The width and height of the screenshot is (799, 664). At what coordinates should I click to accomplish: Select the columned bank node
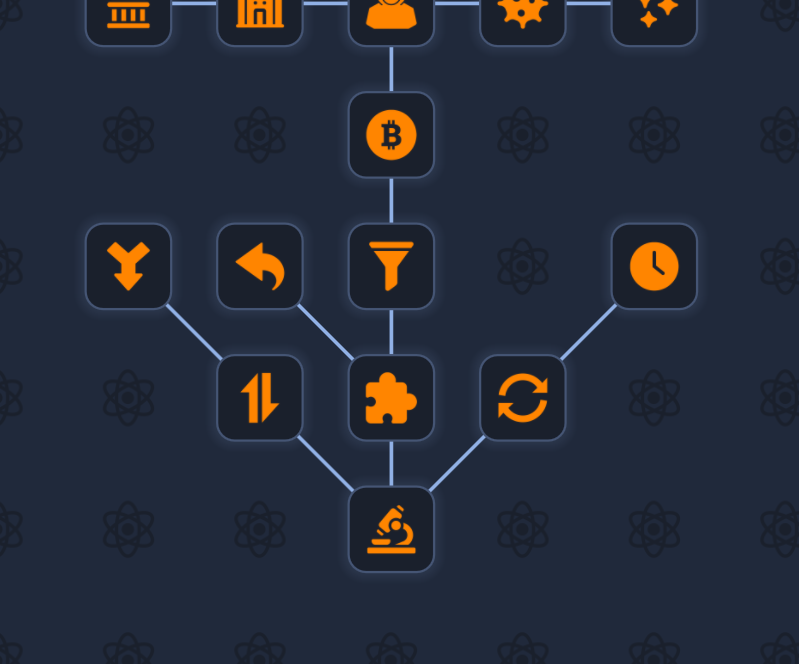[128, 15]
